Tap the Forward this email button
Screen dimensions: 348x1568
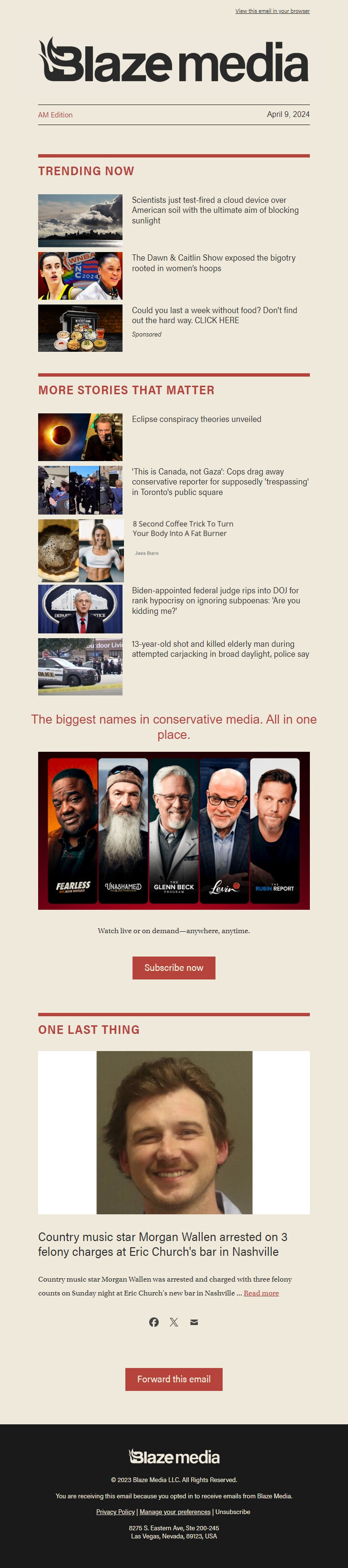174,1379
